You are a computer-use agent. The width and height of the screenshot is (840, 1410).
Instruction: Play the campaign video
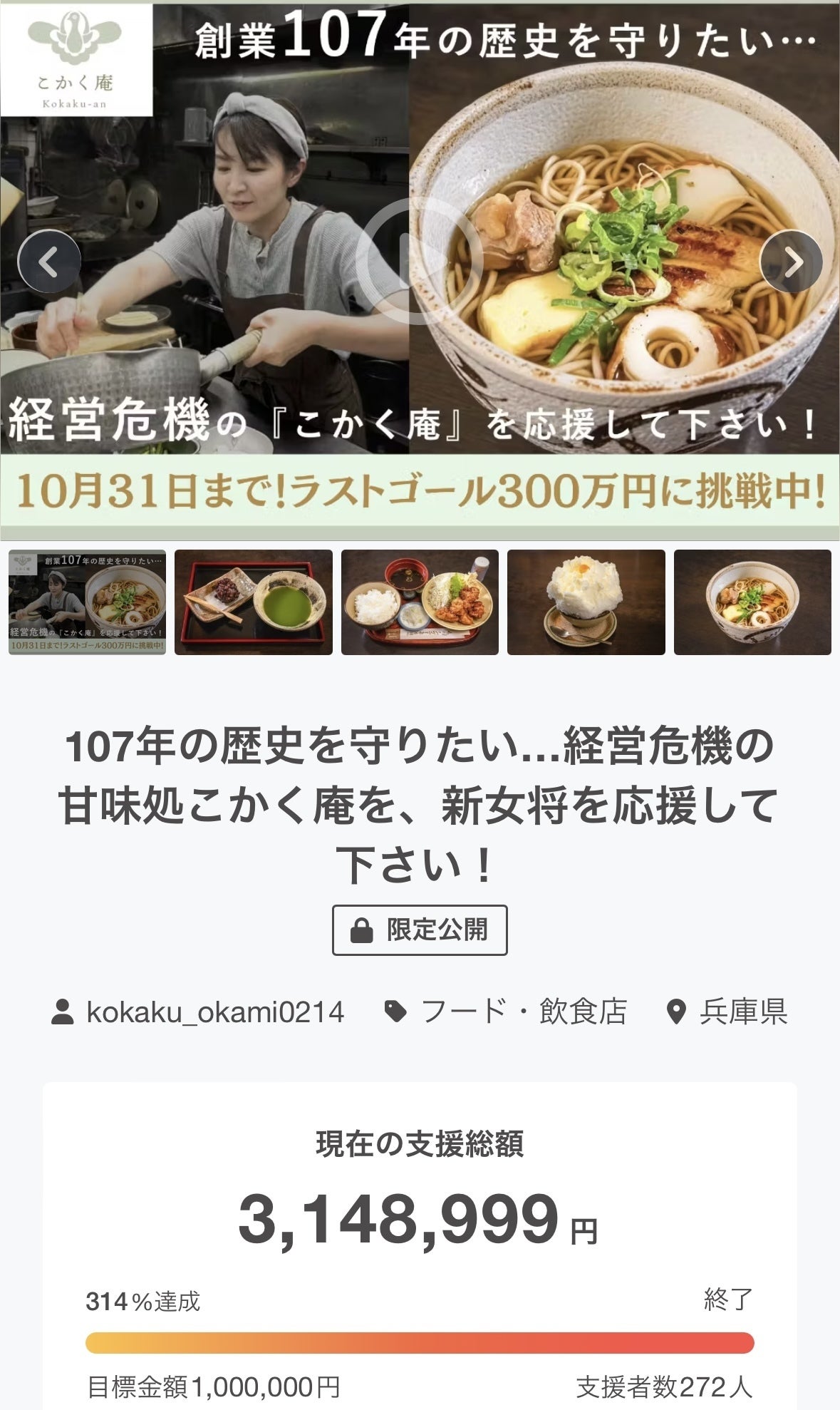click(x=419, y=260)
